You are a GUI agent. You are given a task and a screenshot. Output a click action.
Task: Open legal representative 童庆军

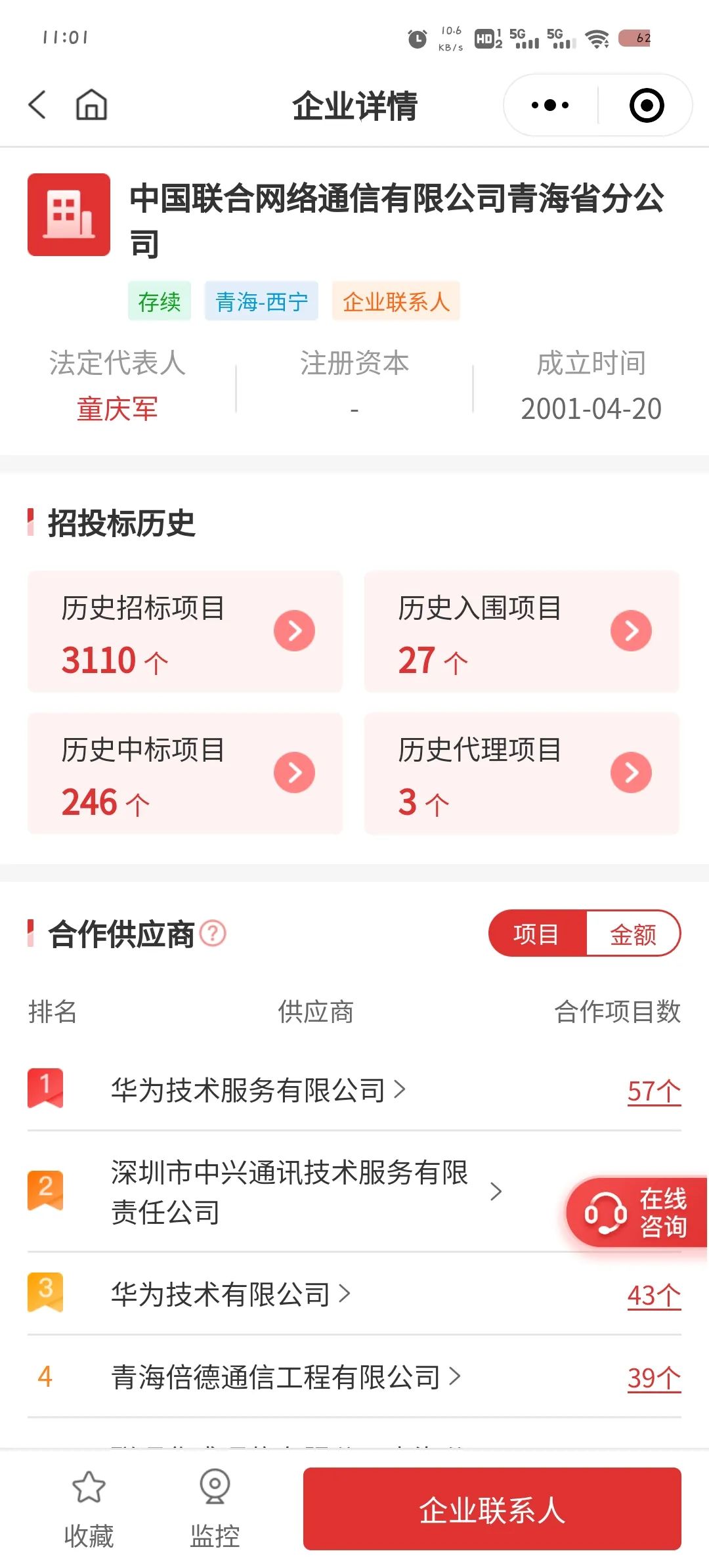pos(118,409)
